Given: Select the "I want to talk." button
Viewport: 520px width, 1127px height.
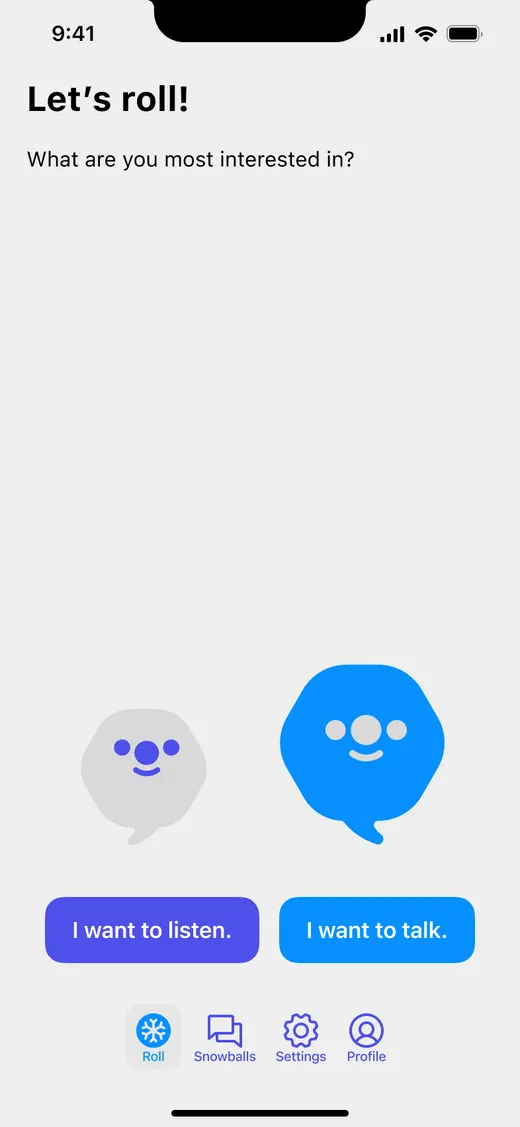Looking at the screenshot, I should [377, 929].
